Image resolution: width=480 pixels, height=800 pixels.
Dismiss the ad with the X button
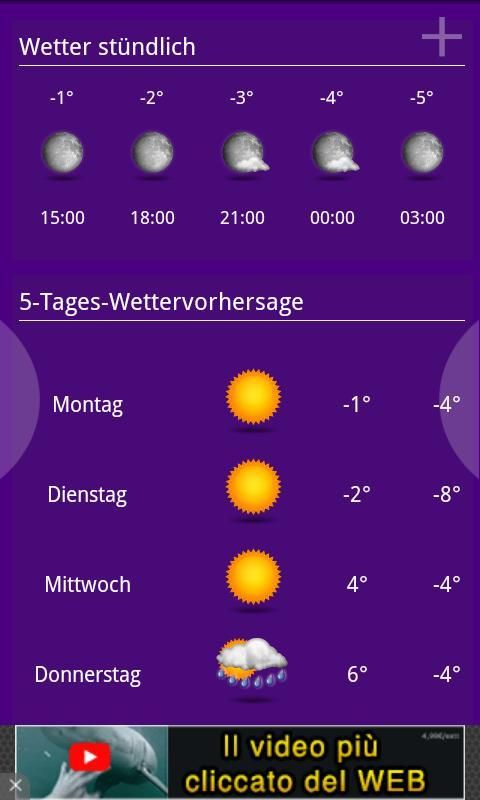(15, 786)
